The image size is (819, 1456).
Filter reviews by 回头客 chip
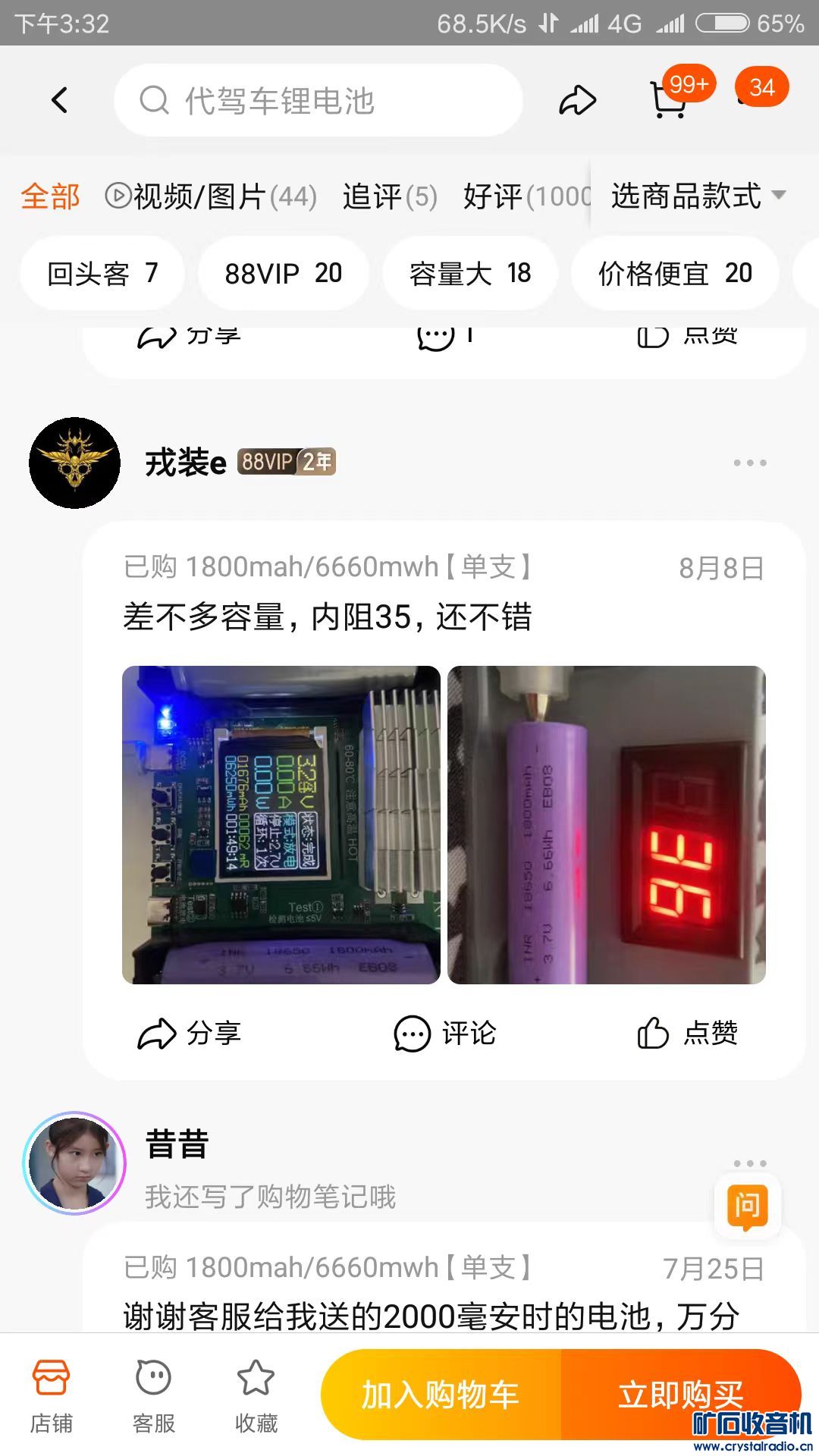pos(102,273)
